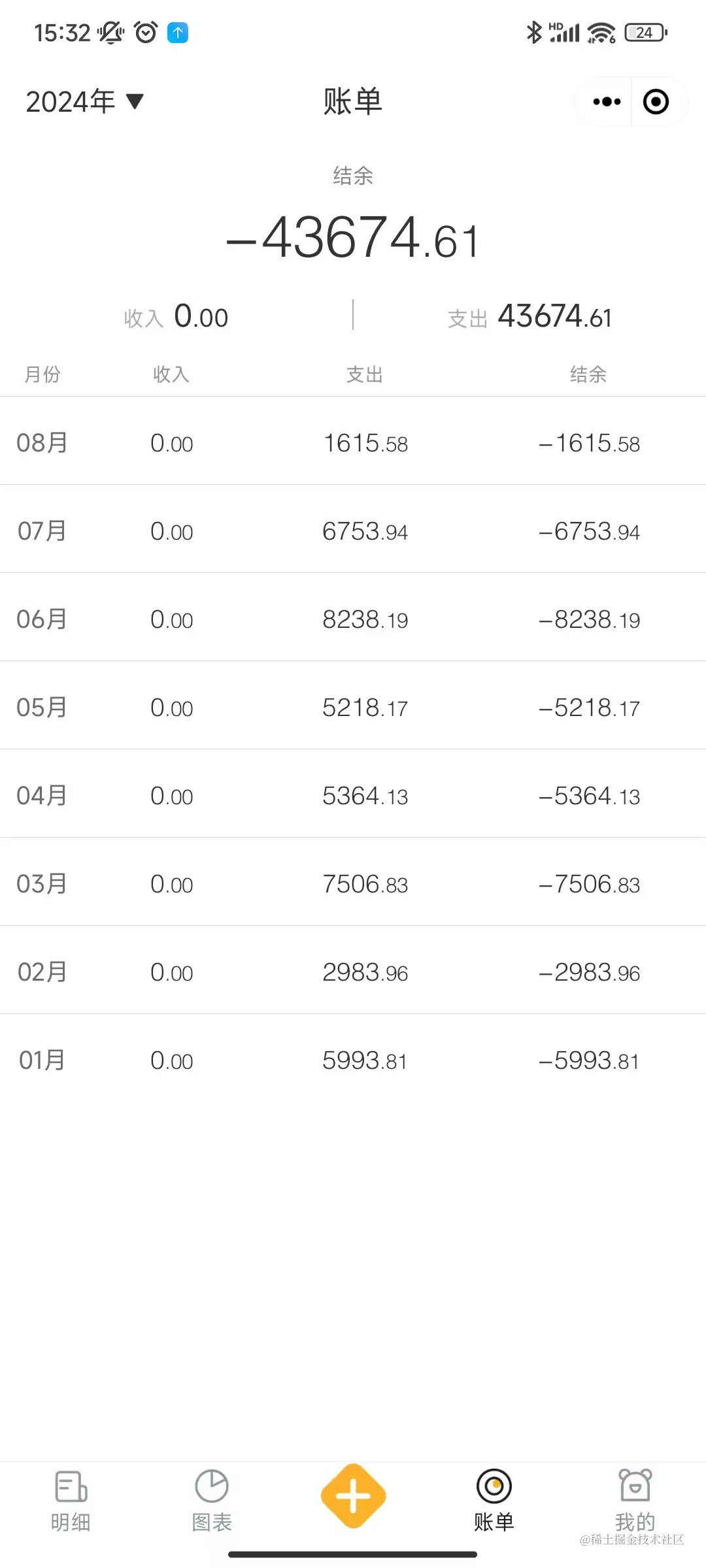706x1568 pixels.
Task: Open the 2024年 year dropdown
Action: tap(85, 102)
